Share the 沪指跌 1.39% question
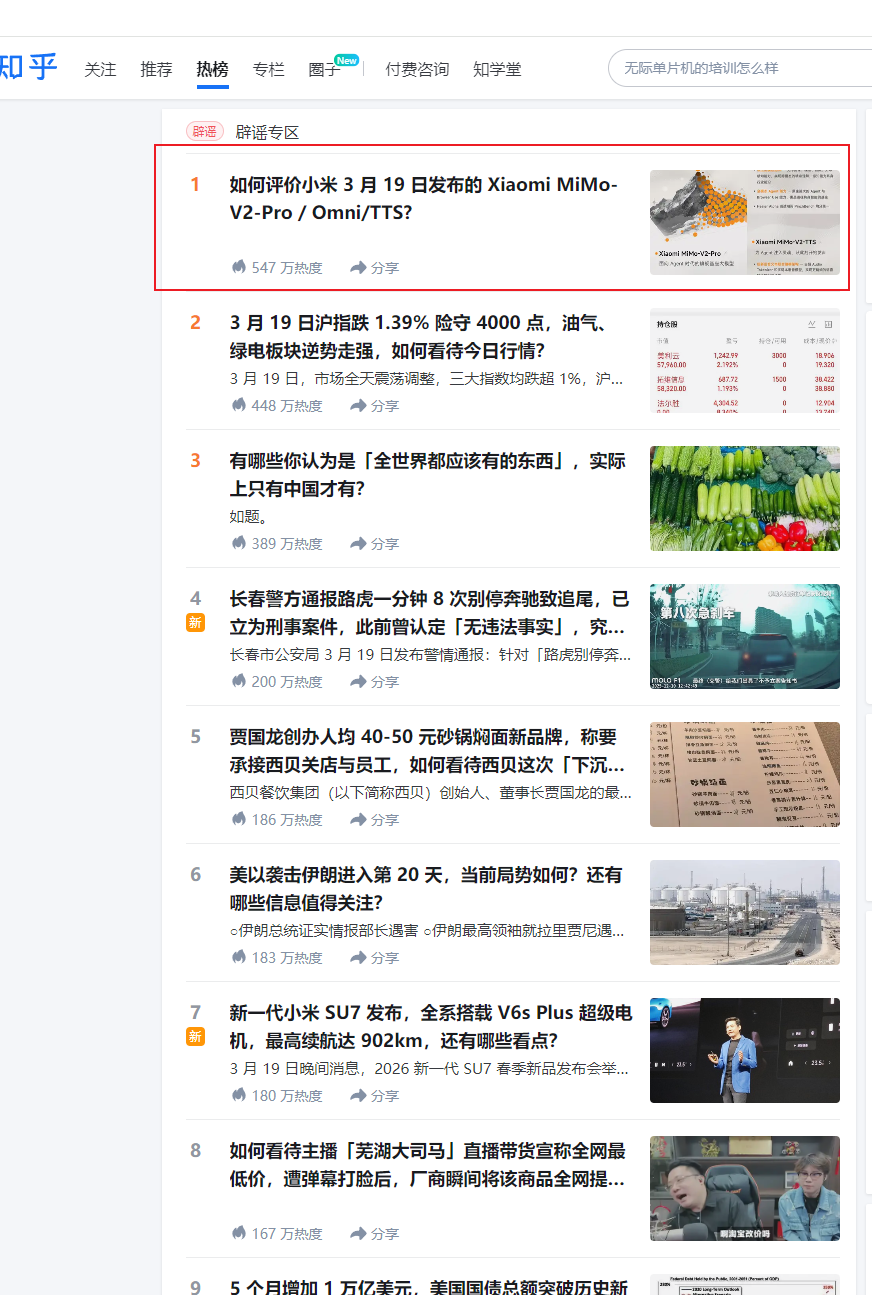Screen dimensions: 872x1295 (375, 405)
